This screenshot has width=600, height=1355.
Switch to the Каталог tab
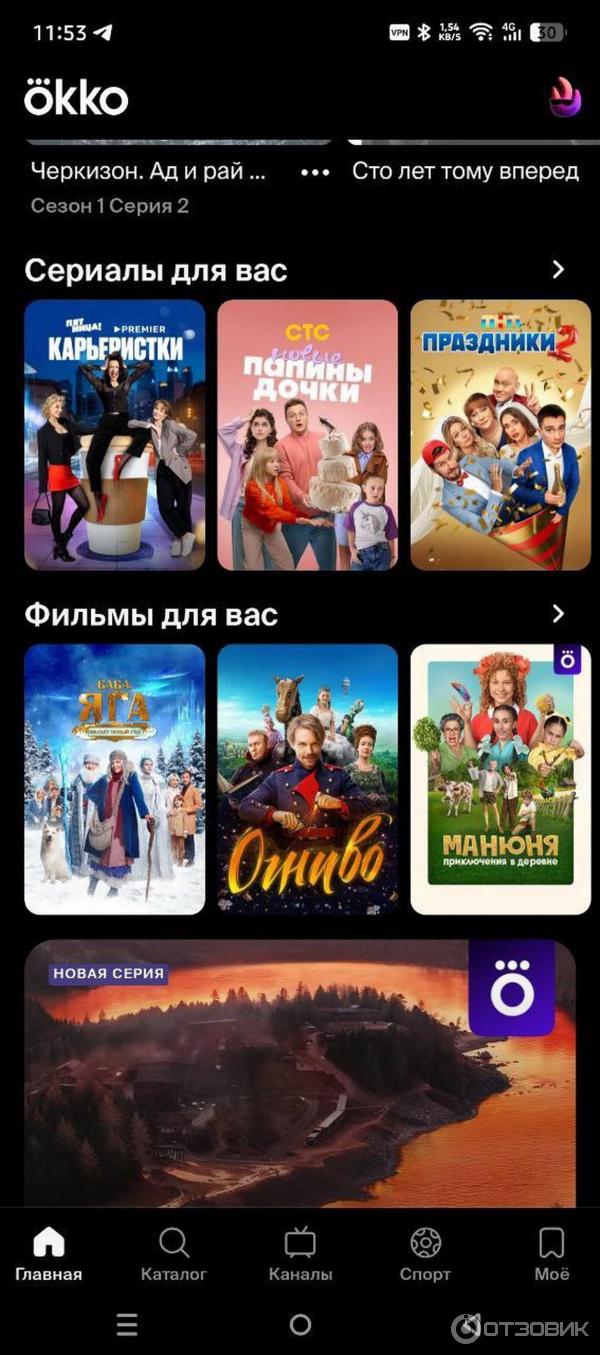pos(174,1255)
